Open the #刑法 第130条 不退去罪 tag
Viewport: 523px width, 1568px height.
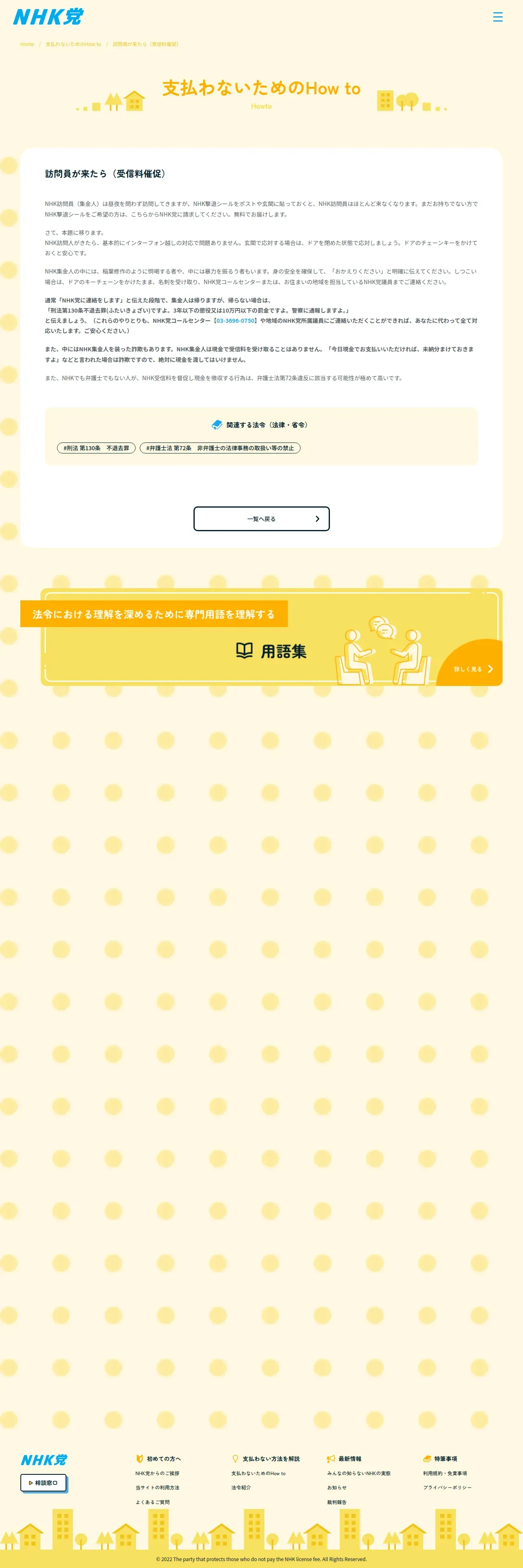96,448
